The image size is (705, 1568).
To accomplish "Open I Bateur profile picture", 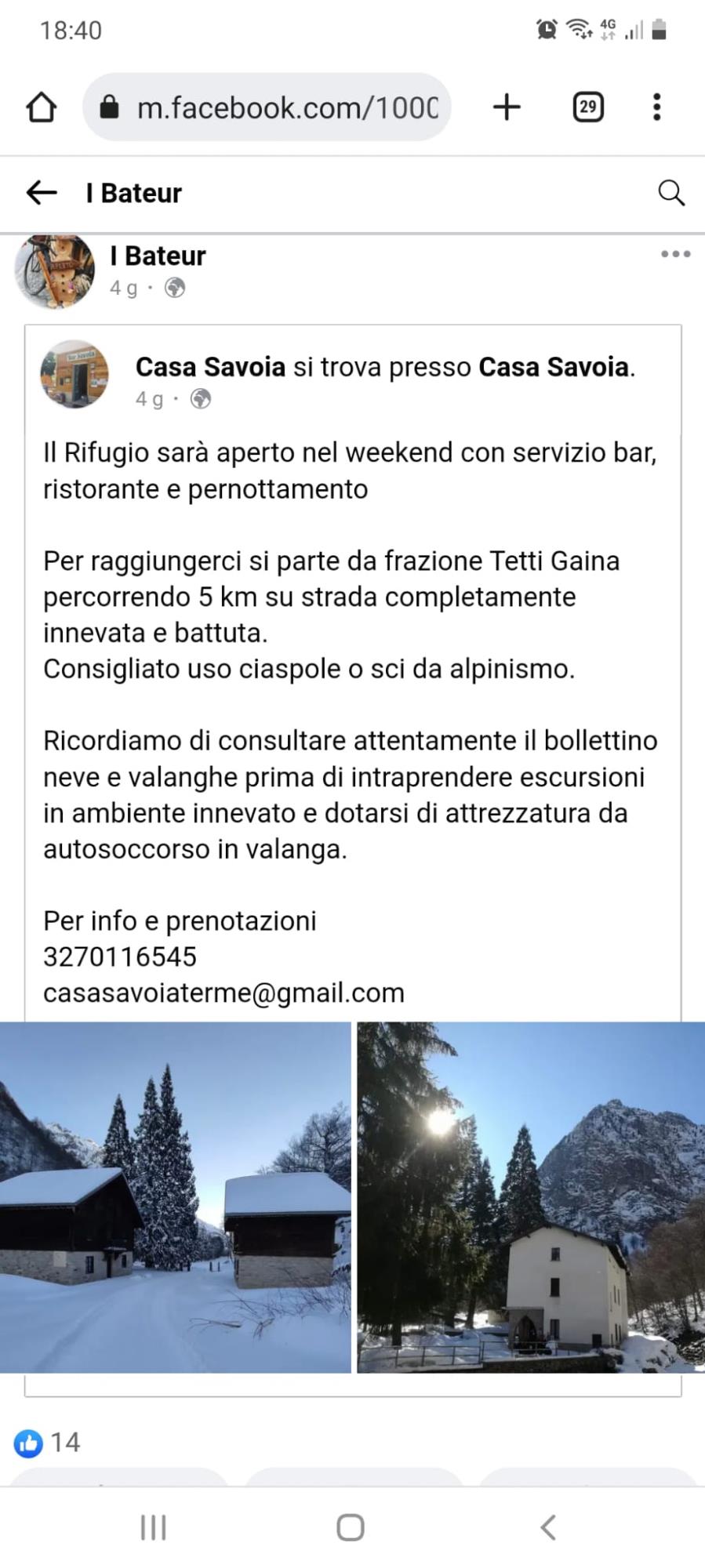I will click(55, 270).
